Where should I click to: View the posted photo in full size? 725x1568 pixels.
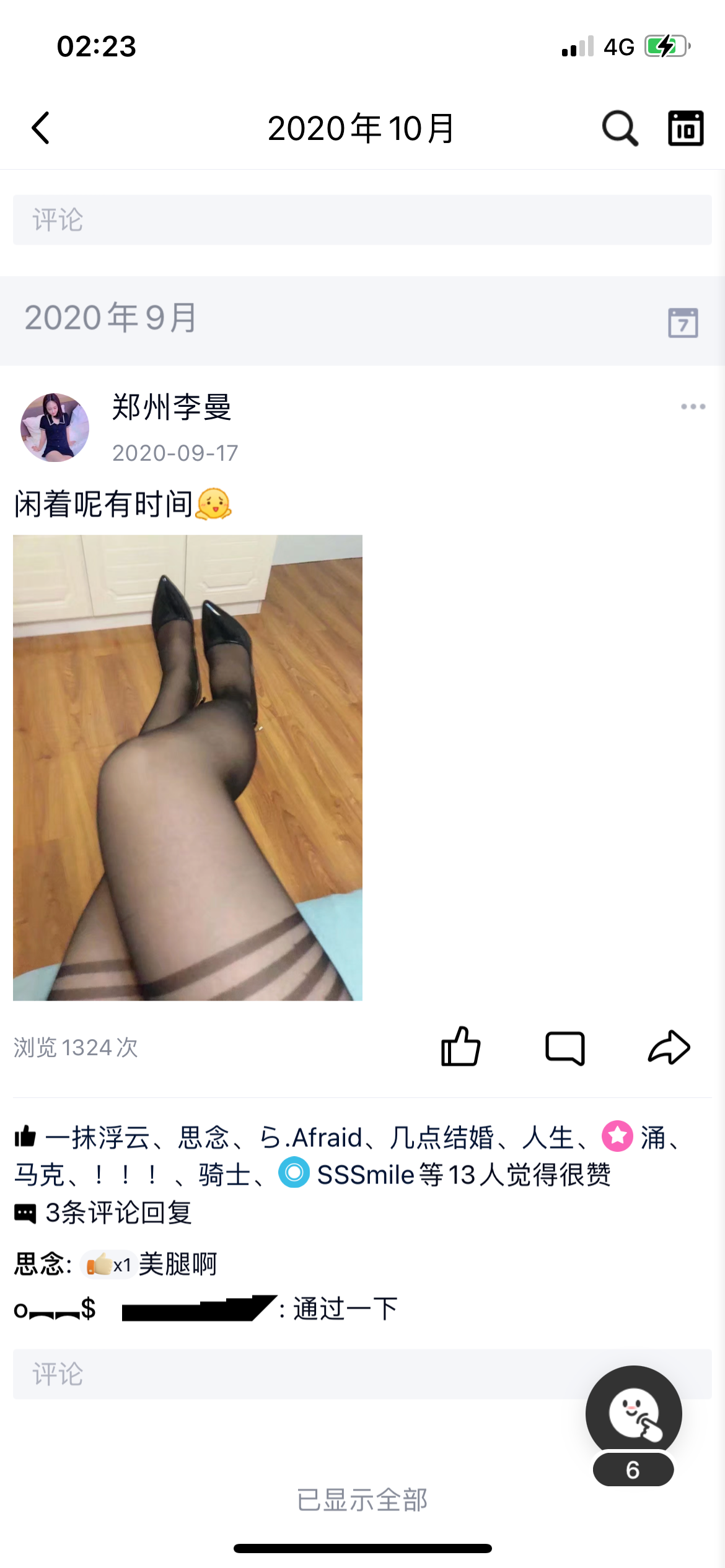coord(188,767)
